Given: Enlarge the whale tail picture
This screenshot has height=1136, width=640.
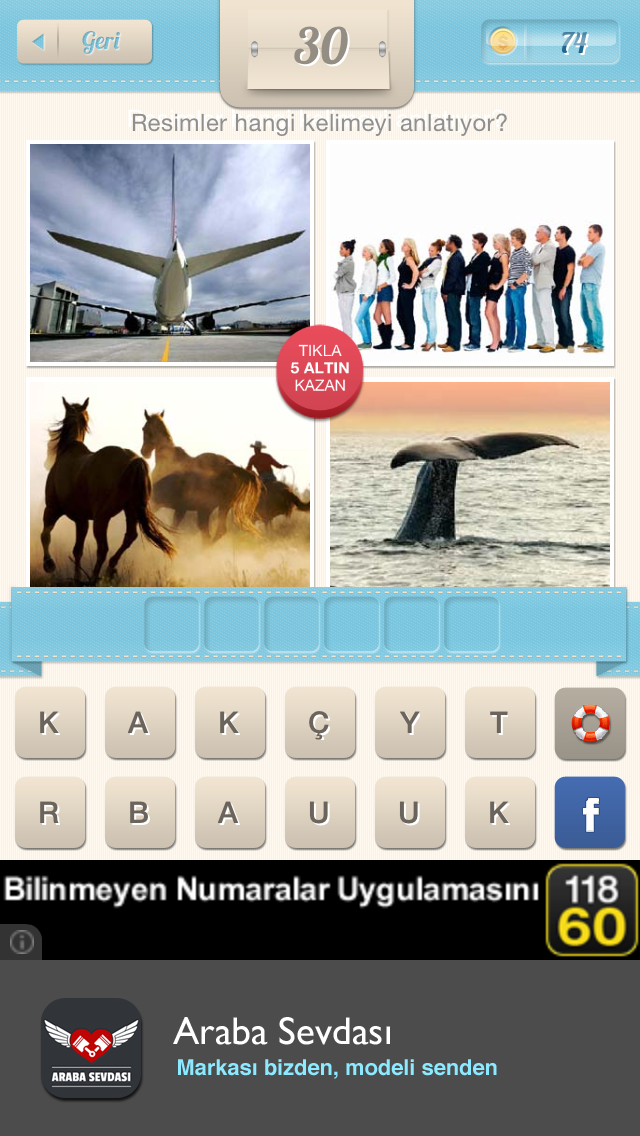Looking at the screenshot, I should [470, 483].
